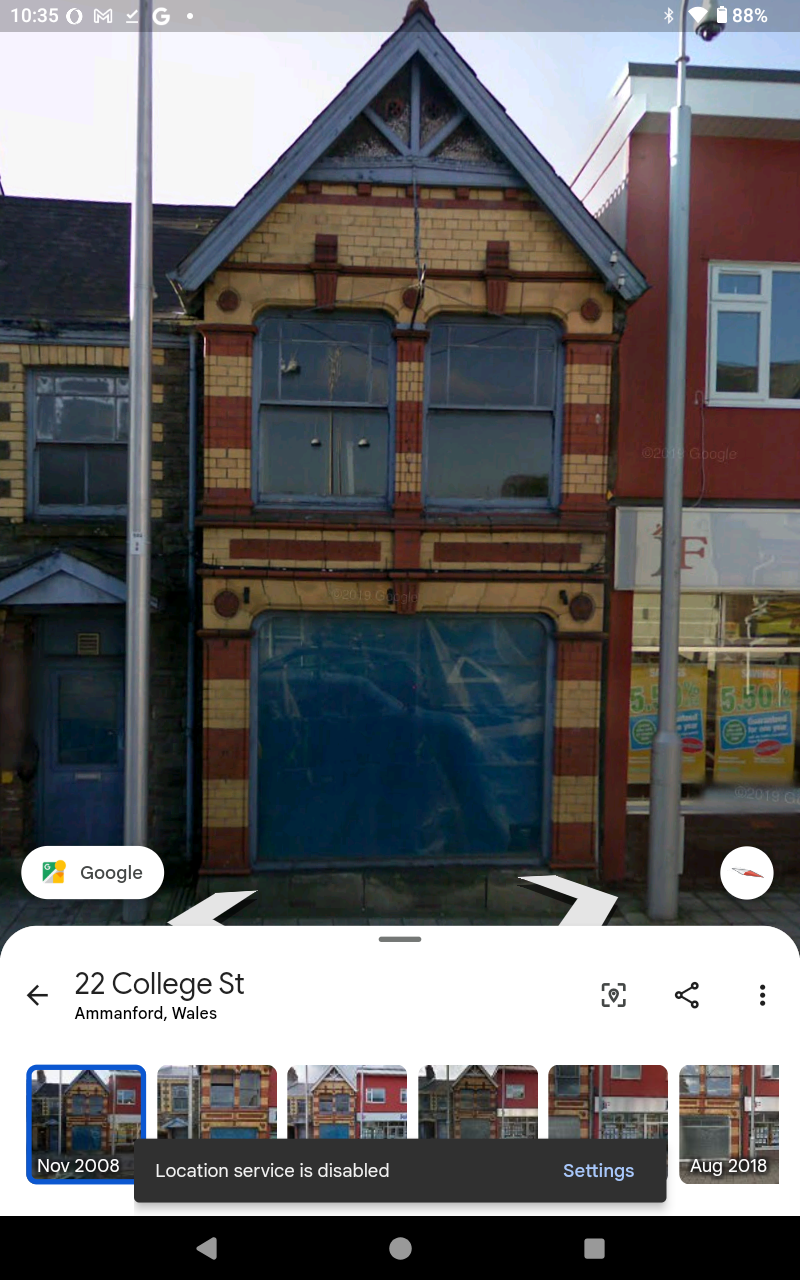Open the three-dot overflow menu
The height and width of the screenshot is (1280, 800).
pos(762,995)
